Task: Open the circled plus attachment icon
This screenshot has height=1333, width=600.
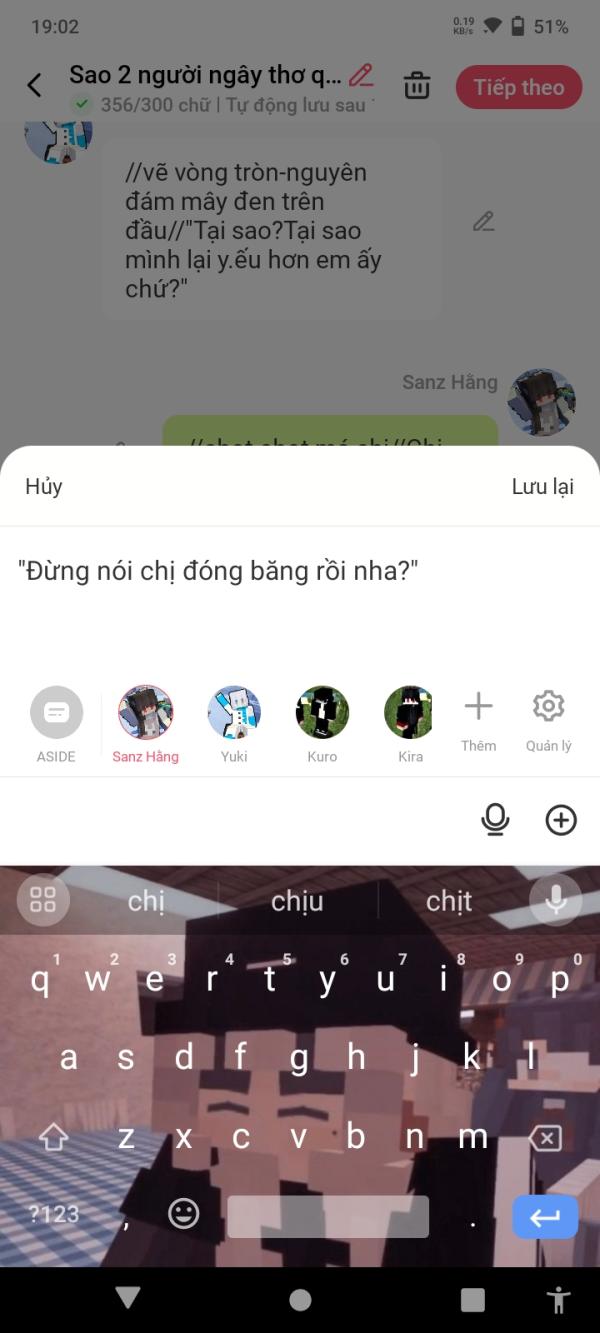Action: pyautogui.click(x=561, y=820)
